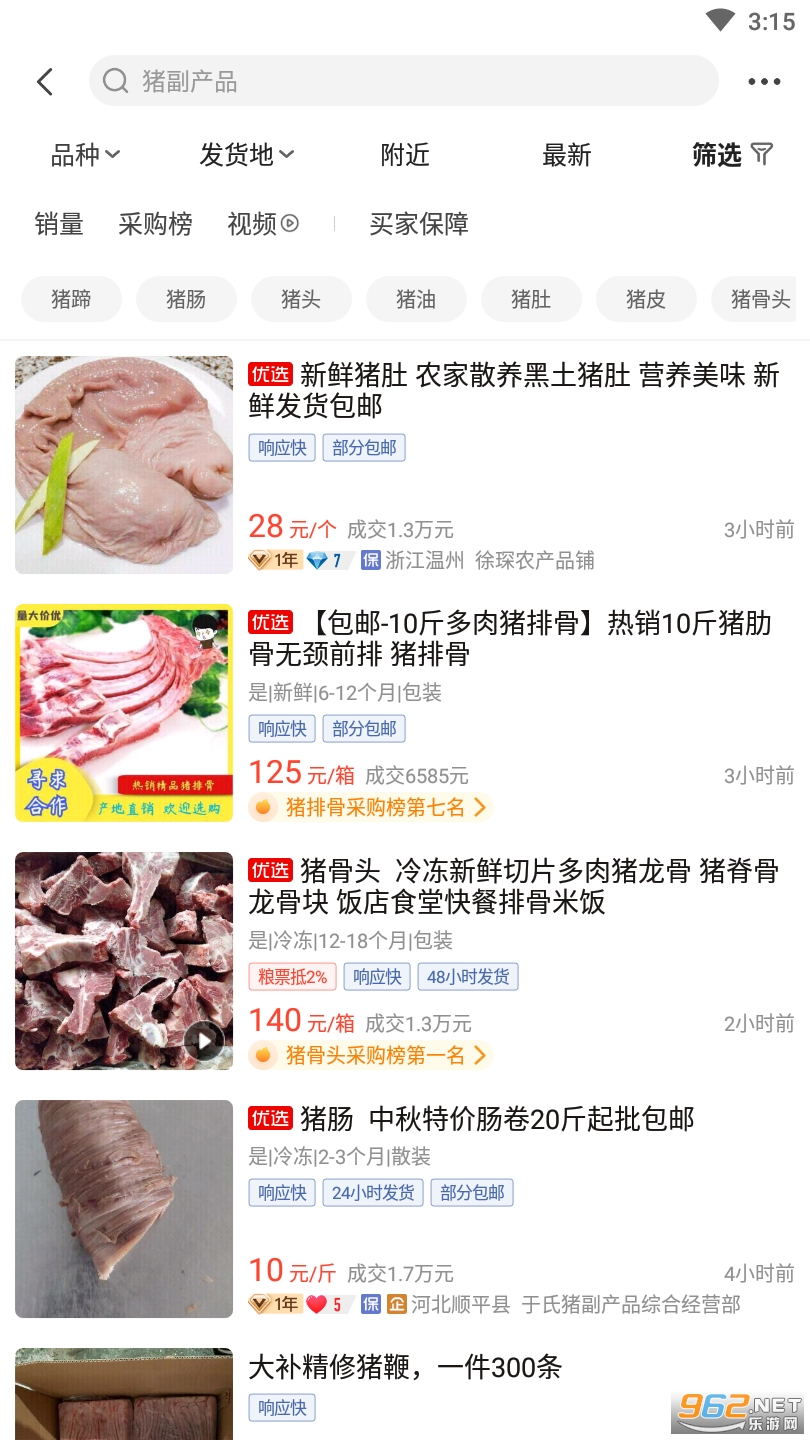The height and width of the screenshot is (1440, 810).
Task: Switch to the 采购榜 tab
Action: pos(155,224)
